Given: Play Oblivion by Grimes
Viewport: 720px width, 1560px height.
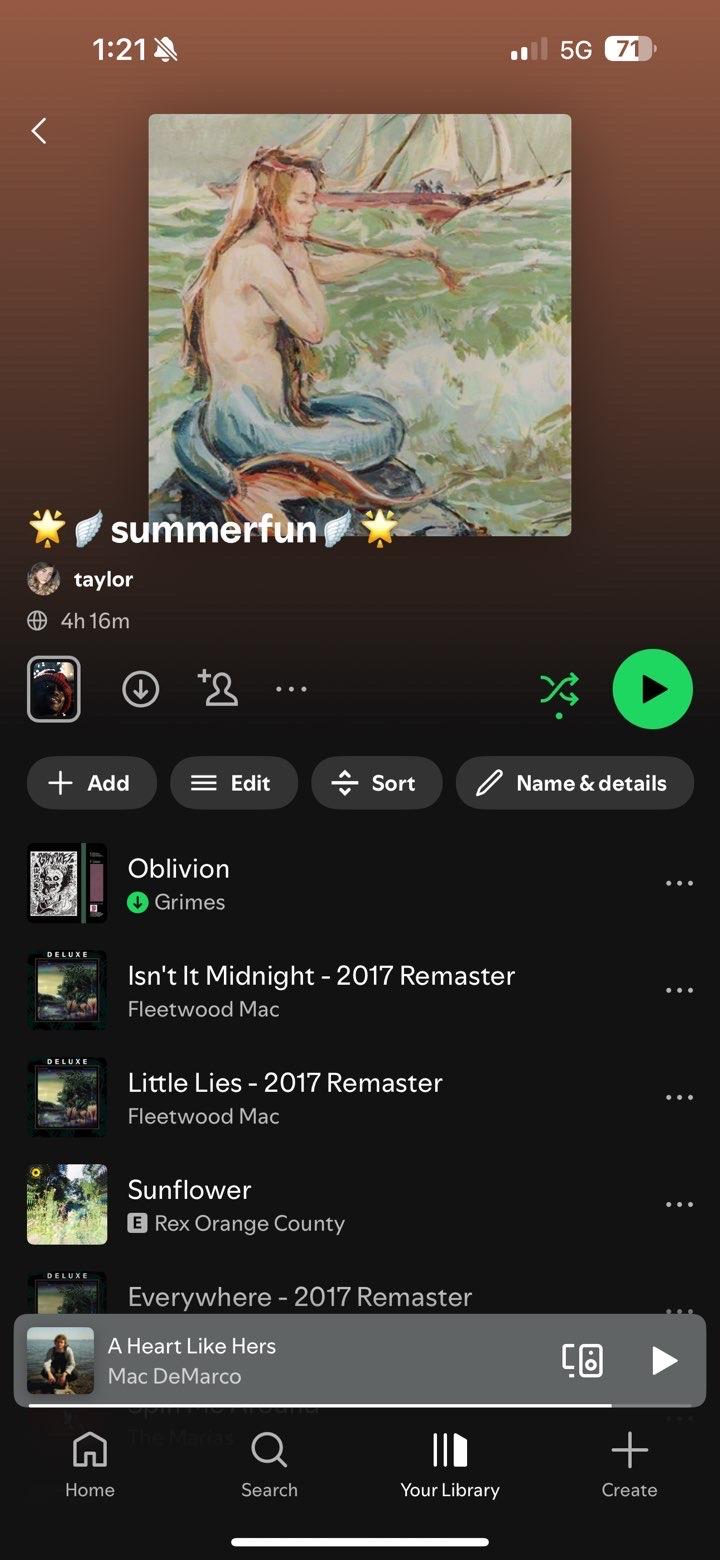Looking at the screenshot, I should click(300, 883).
